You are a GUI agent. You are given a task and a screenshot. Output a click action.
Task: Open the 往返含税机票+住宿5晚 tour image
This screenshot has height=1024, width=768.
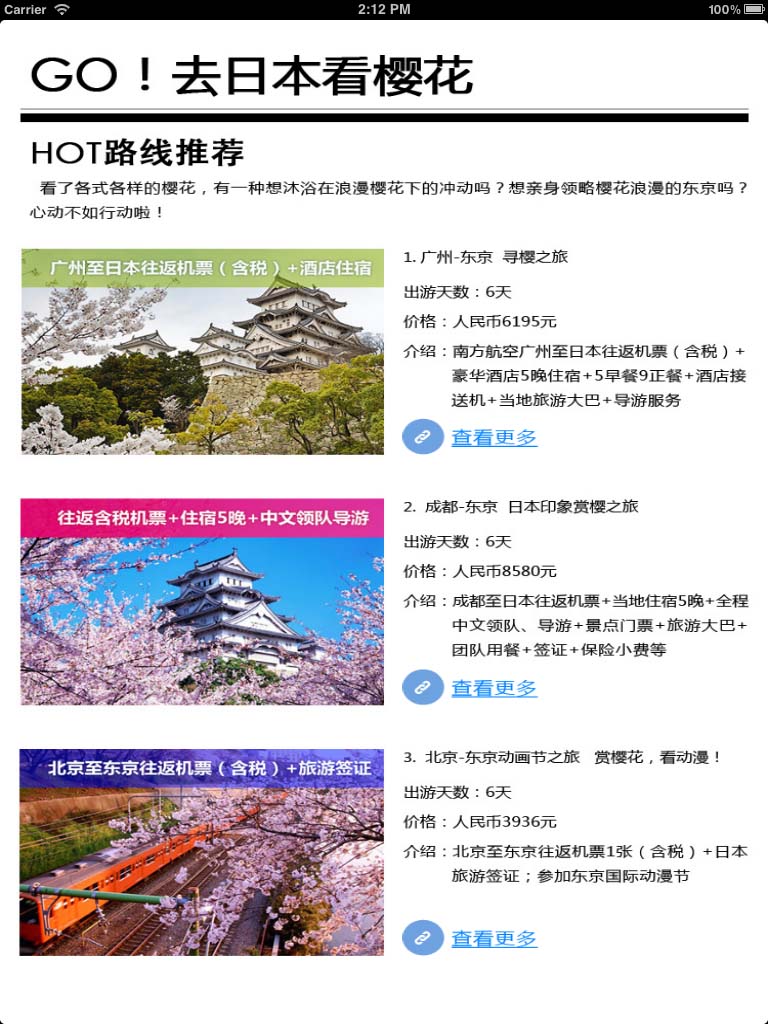(x=202, y=602)
